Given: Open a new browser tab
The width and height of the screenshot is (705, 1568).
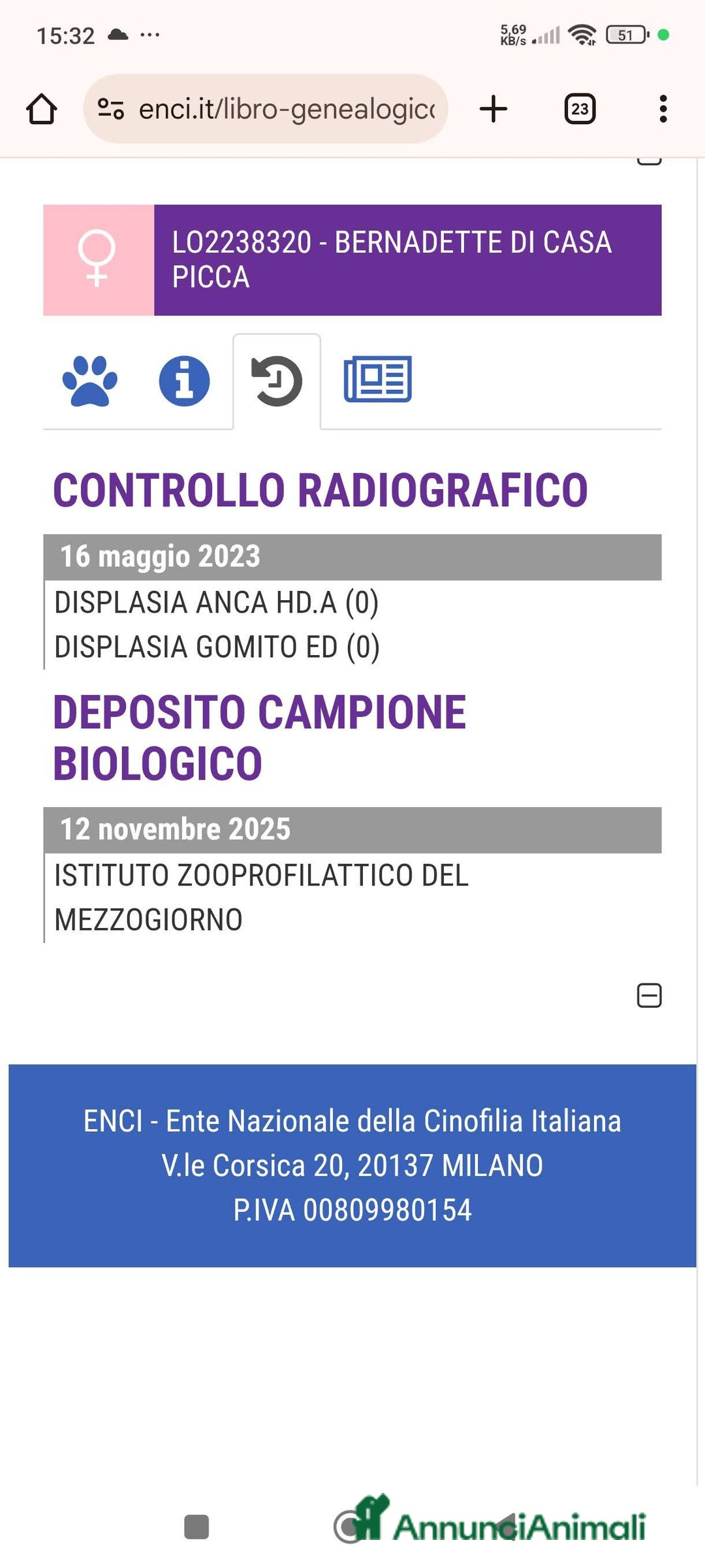Looking at the screenshot, I should point(493,109).
